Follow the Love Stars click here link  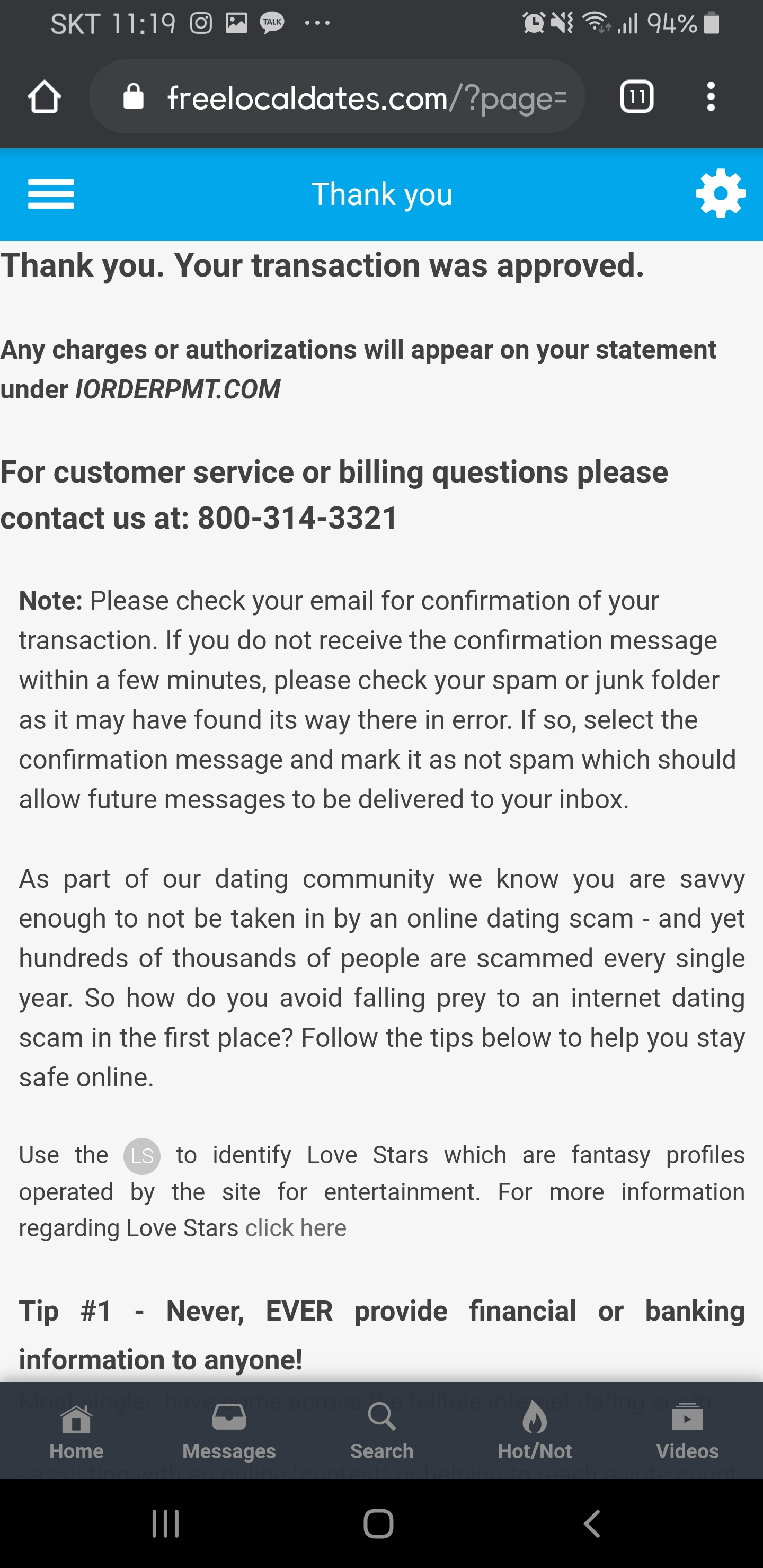click(295, 1228)
